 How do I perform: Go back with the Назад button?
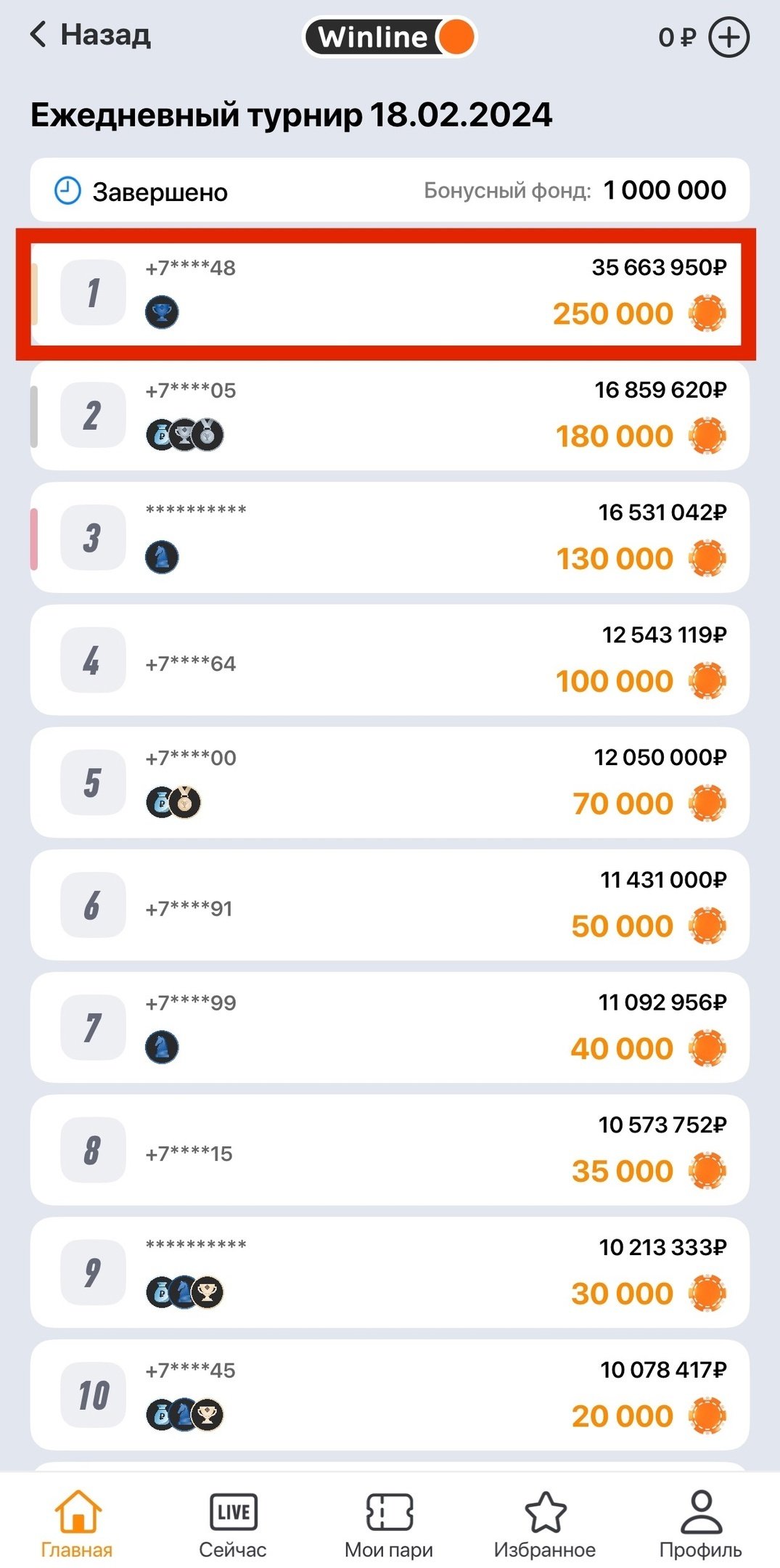(x=91, y=35)
